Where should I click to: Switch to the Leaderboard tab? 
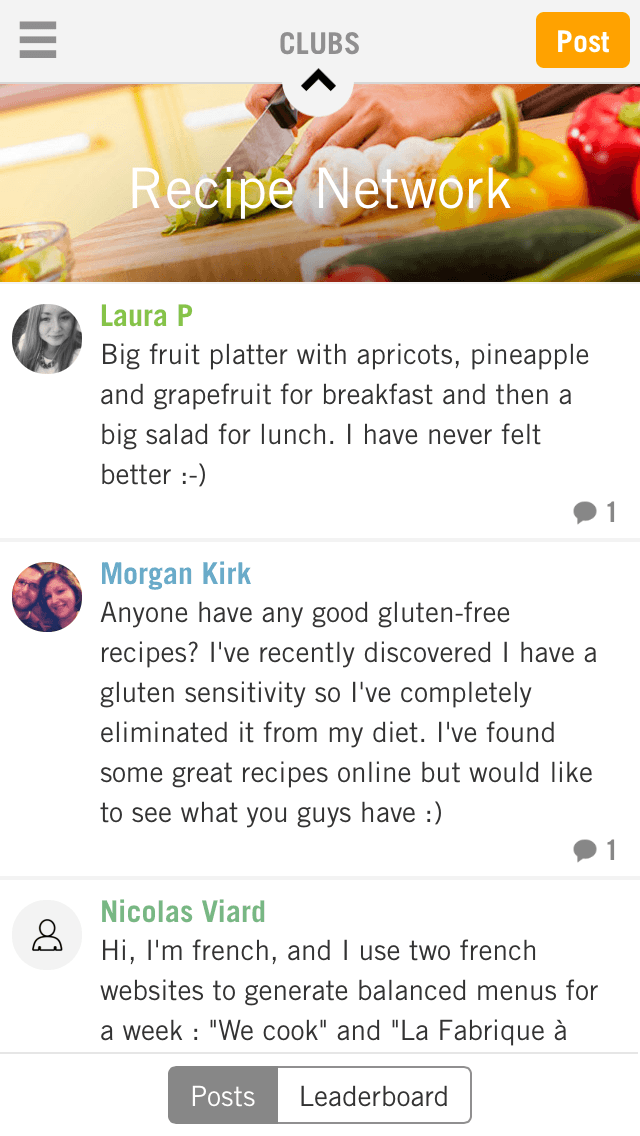(x=374, y=1095)
